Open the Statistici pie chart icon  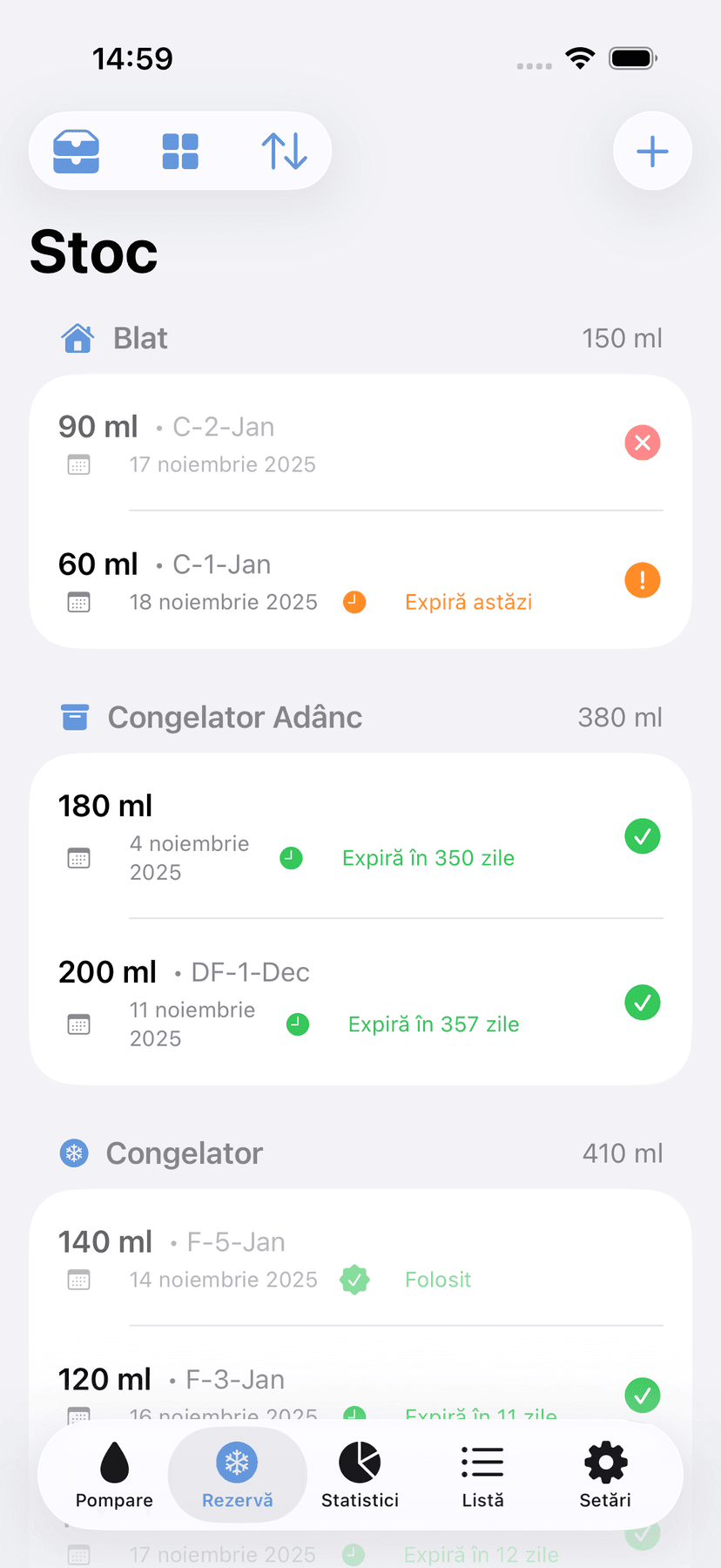(360, 1462)
